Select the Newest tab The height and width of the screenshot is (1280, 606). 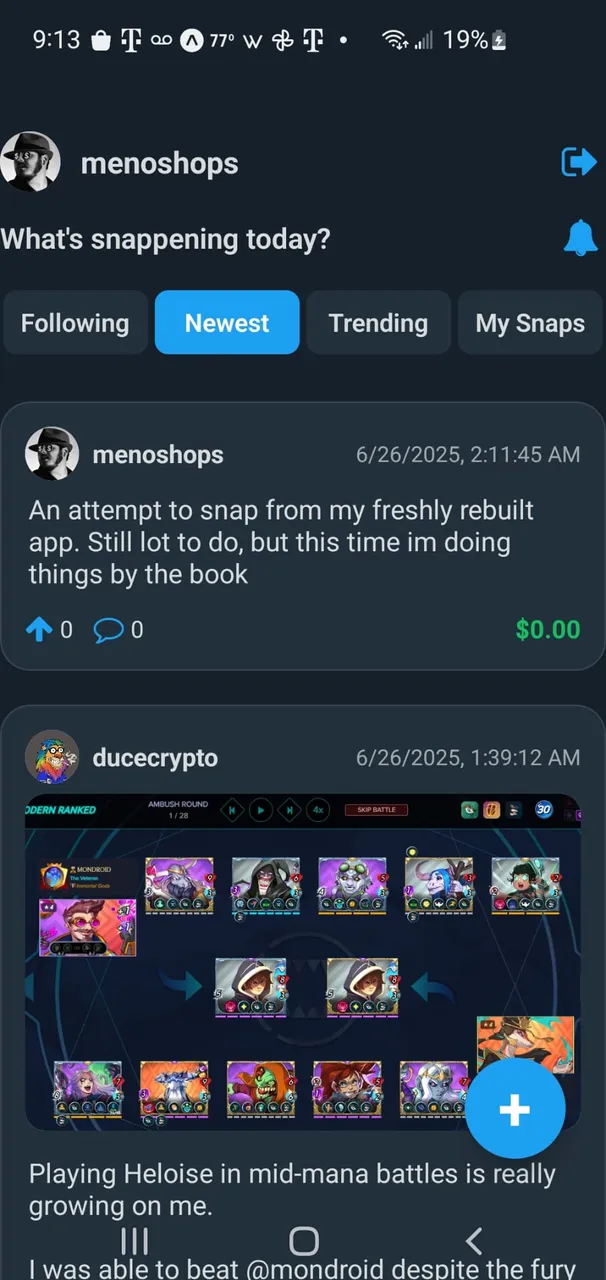pyautogui.click(x=227, y=323)
